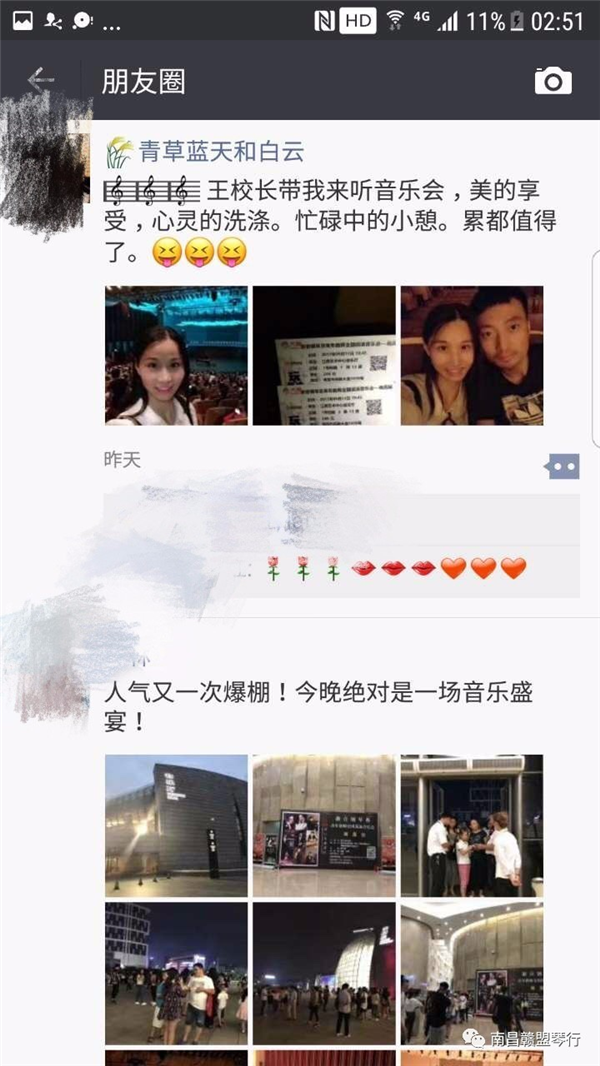View the concert tickets photo
The image size is (600, 1066).
(323, 356)
